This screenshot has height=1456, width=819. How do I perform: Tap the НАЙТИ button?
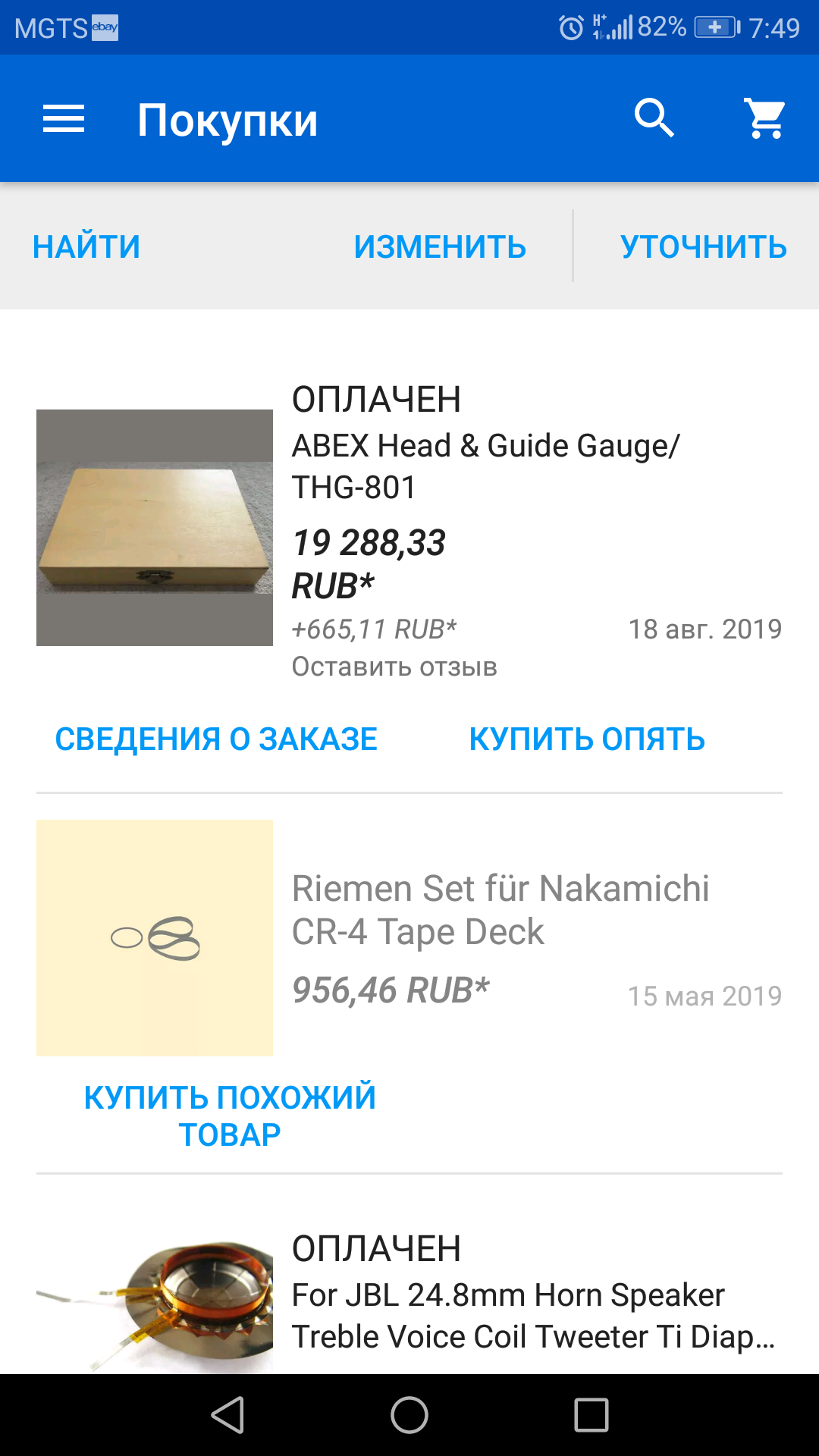86,247
